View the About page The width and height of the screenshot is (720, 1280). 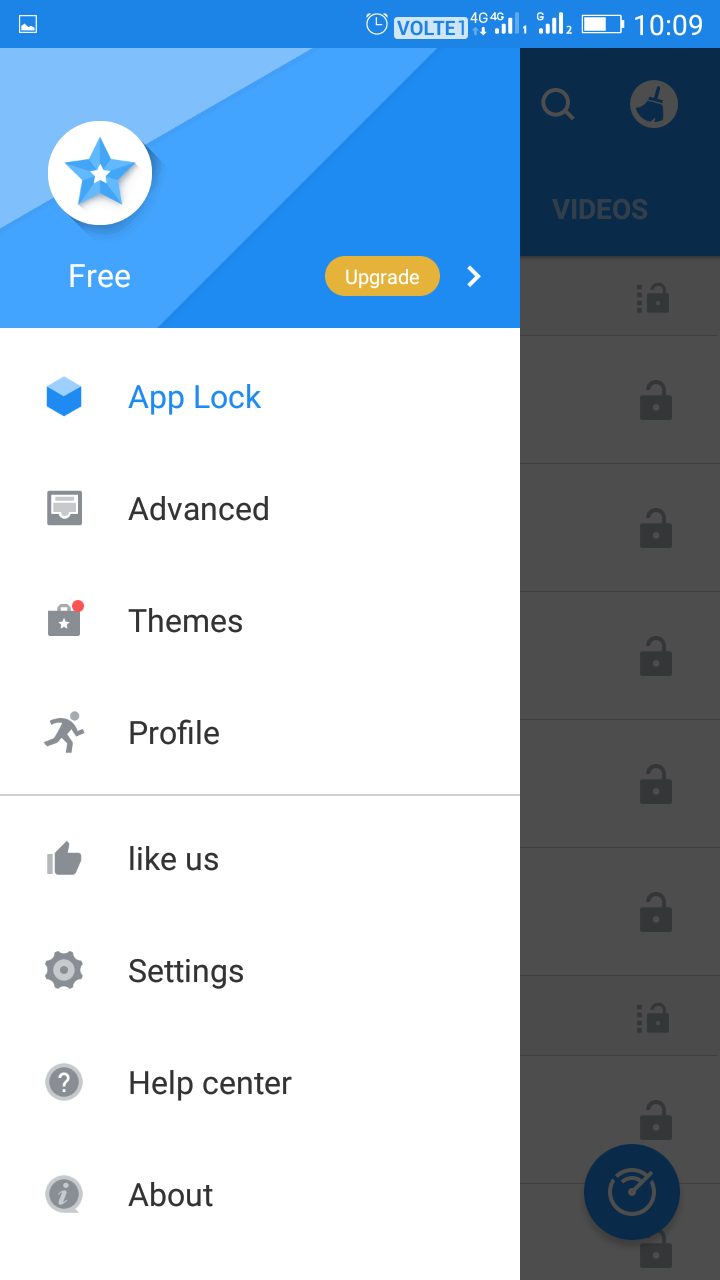click(x=260, y=1195)
